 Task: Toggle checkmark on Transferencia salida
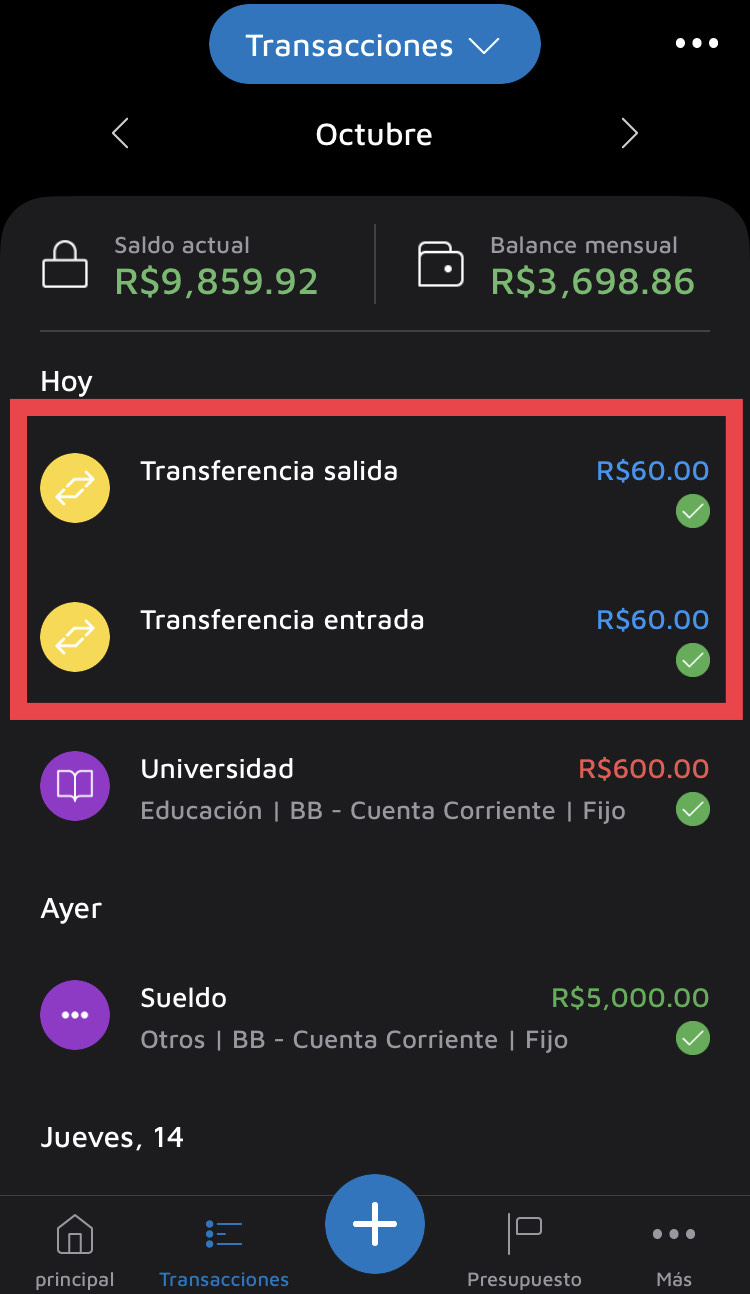click(x=693, y=512)
